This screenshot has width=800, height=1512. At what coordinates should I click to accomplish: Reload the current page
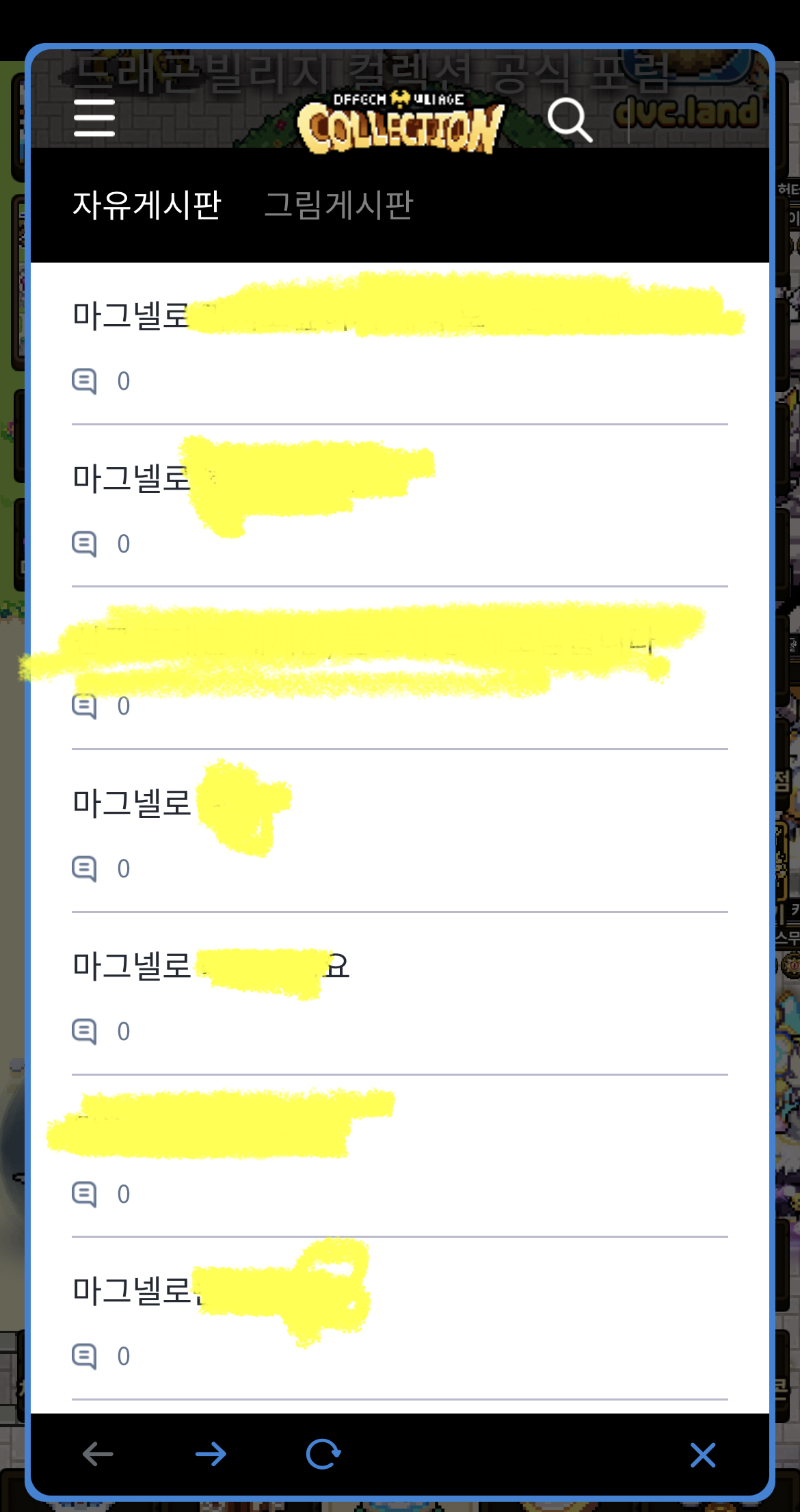(x=323, y=1455)
